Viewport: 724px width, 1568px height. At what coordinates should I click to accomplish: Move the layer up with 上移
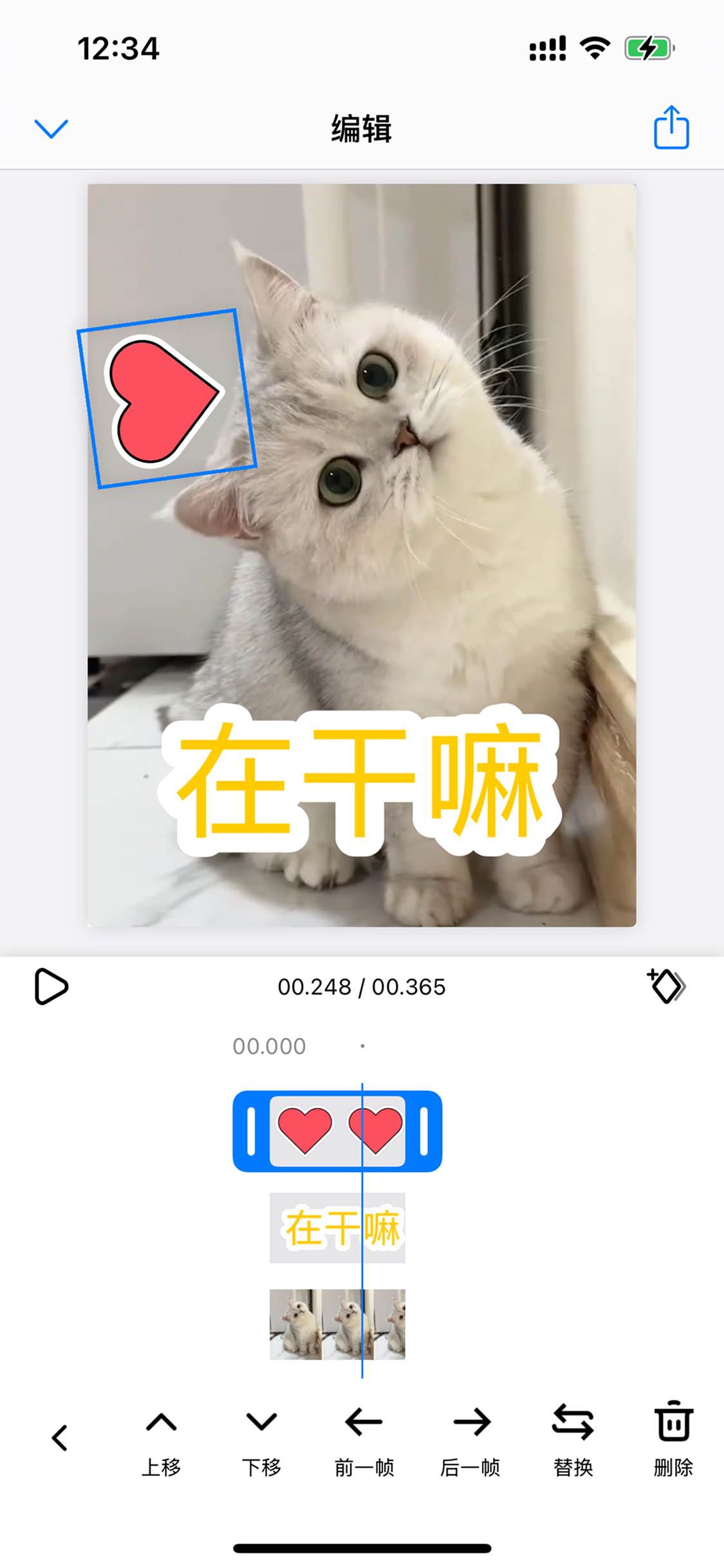pyautogui.click(x=161, y=1439)
